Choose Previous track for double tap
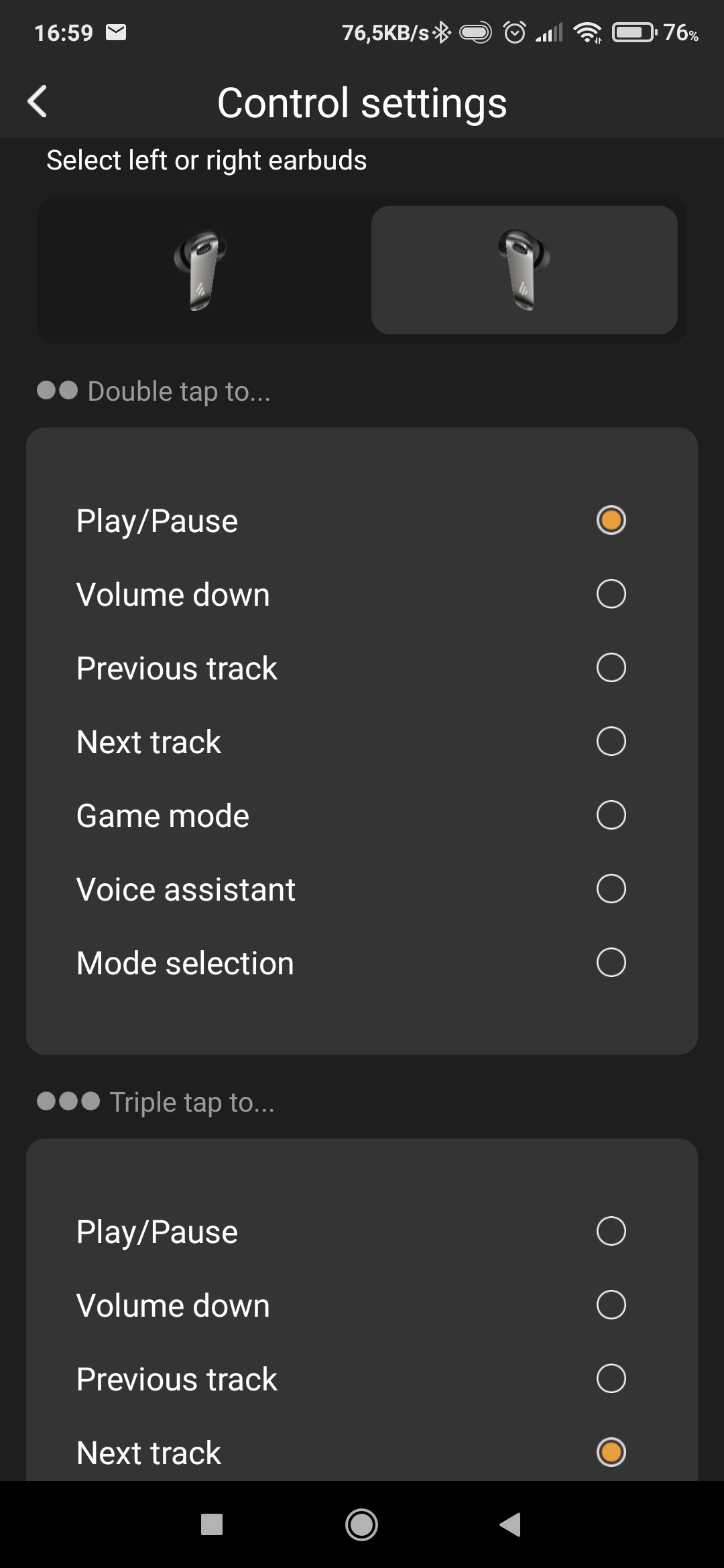Image resolution: width=724 pixels, height=1568 pixels. (x=362, y=668)
